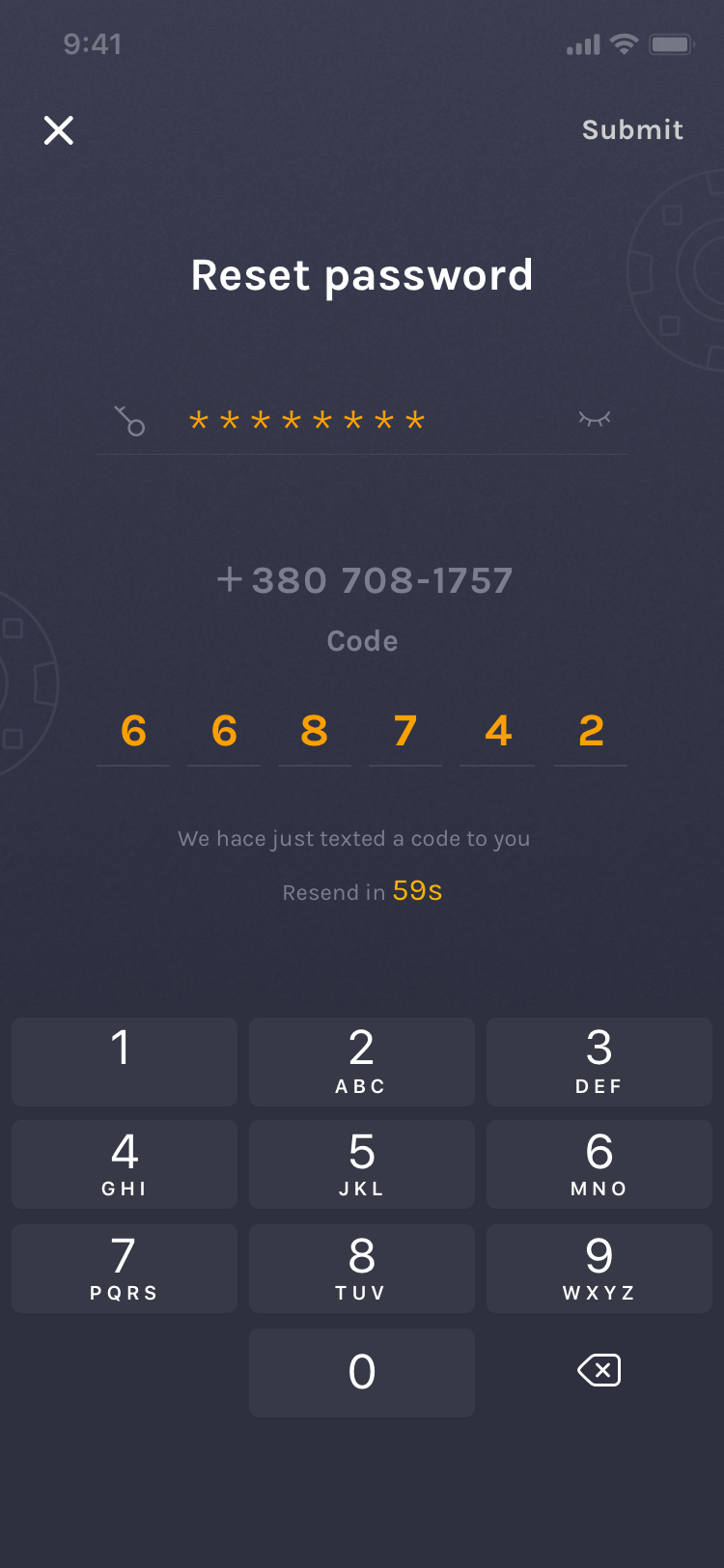Enter digit 5 JKL on keypad
This screenshot has height=1568, width=724.
pos(362,1164)
